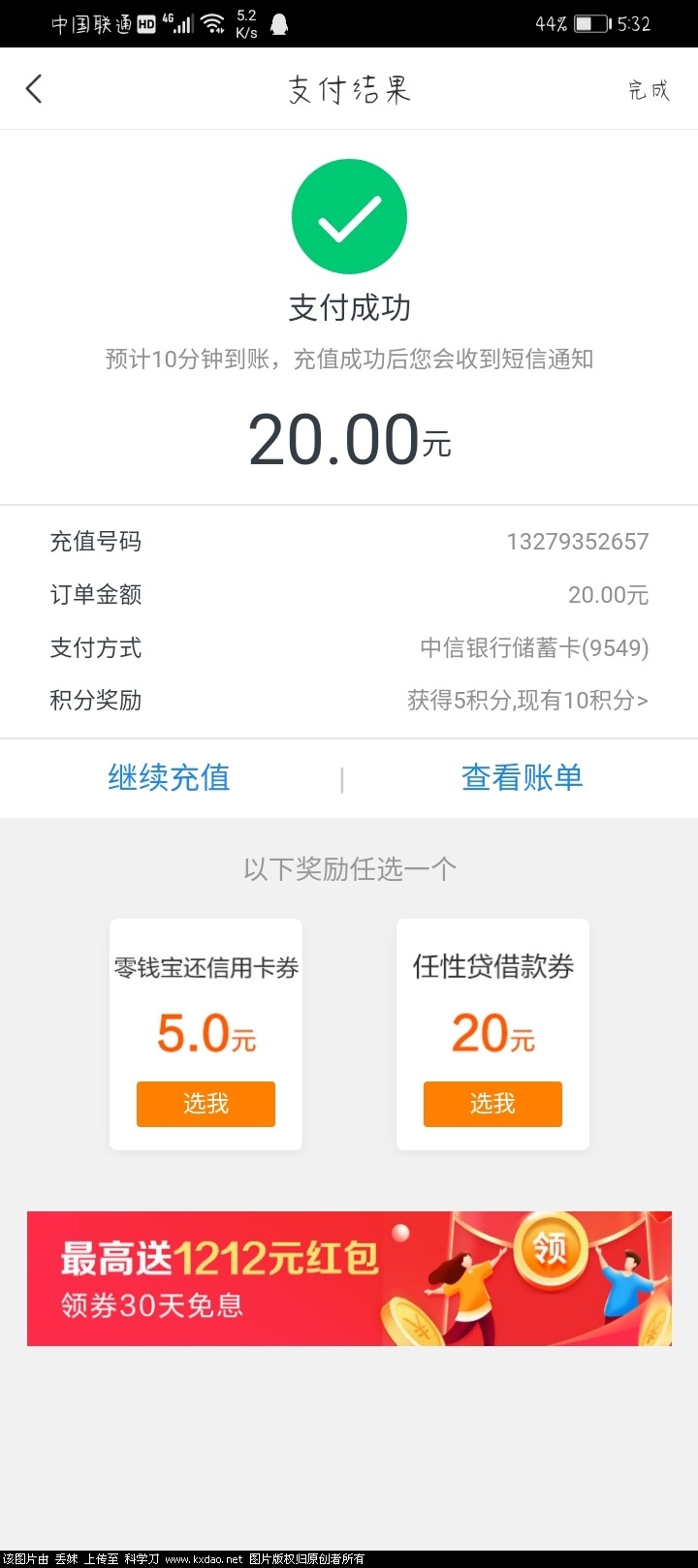Select the 任性贷借款券 20元 reward
Viewport: 698px width, 1568px height.
(x=492, y=1104)
